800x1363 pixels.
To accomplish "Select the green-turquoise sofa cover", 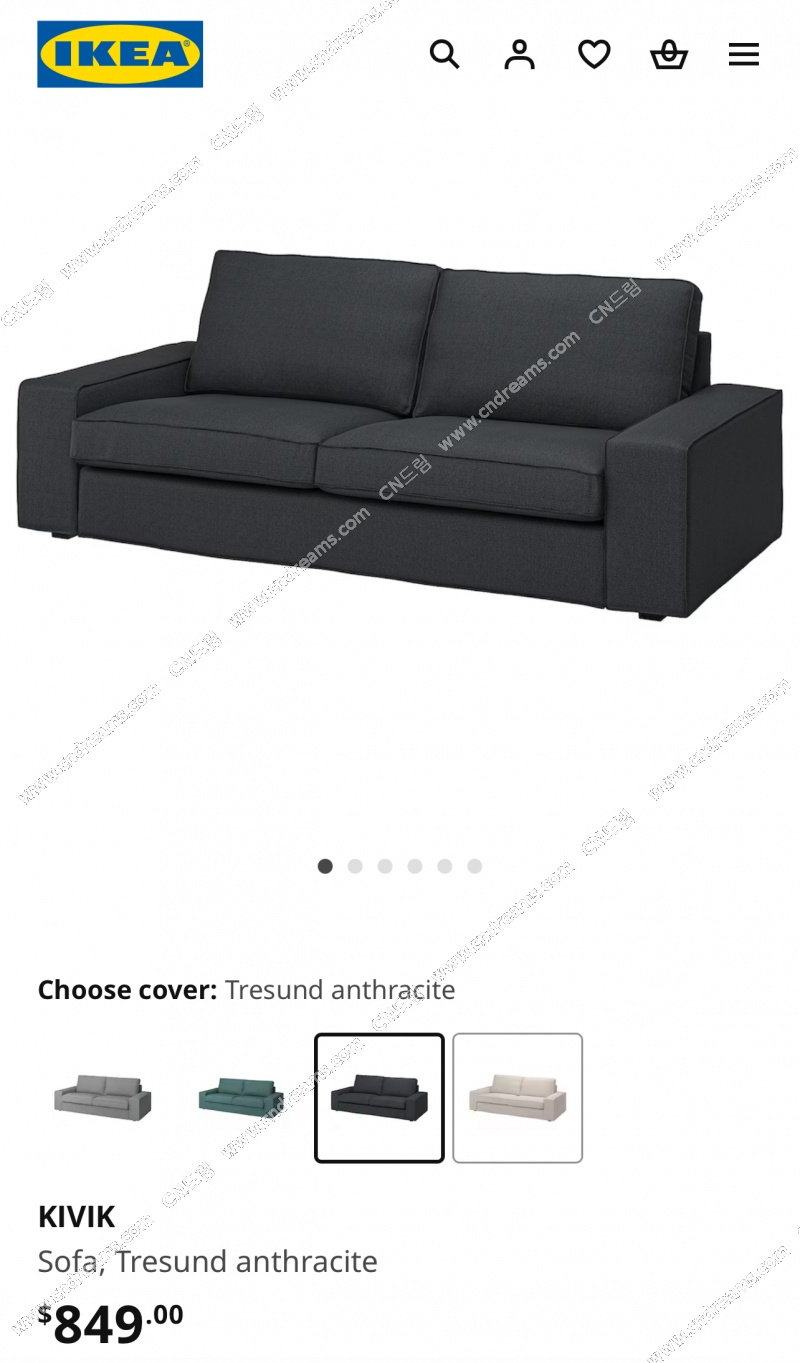I will click(x=241, y=1098).
